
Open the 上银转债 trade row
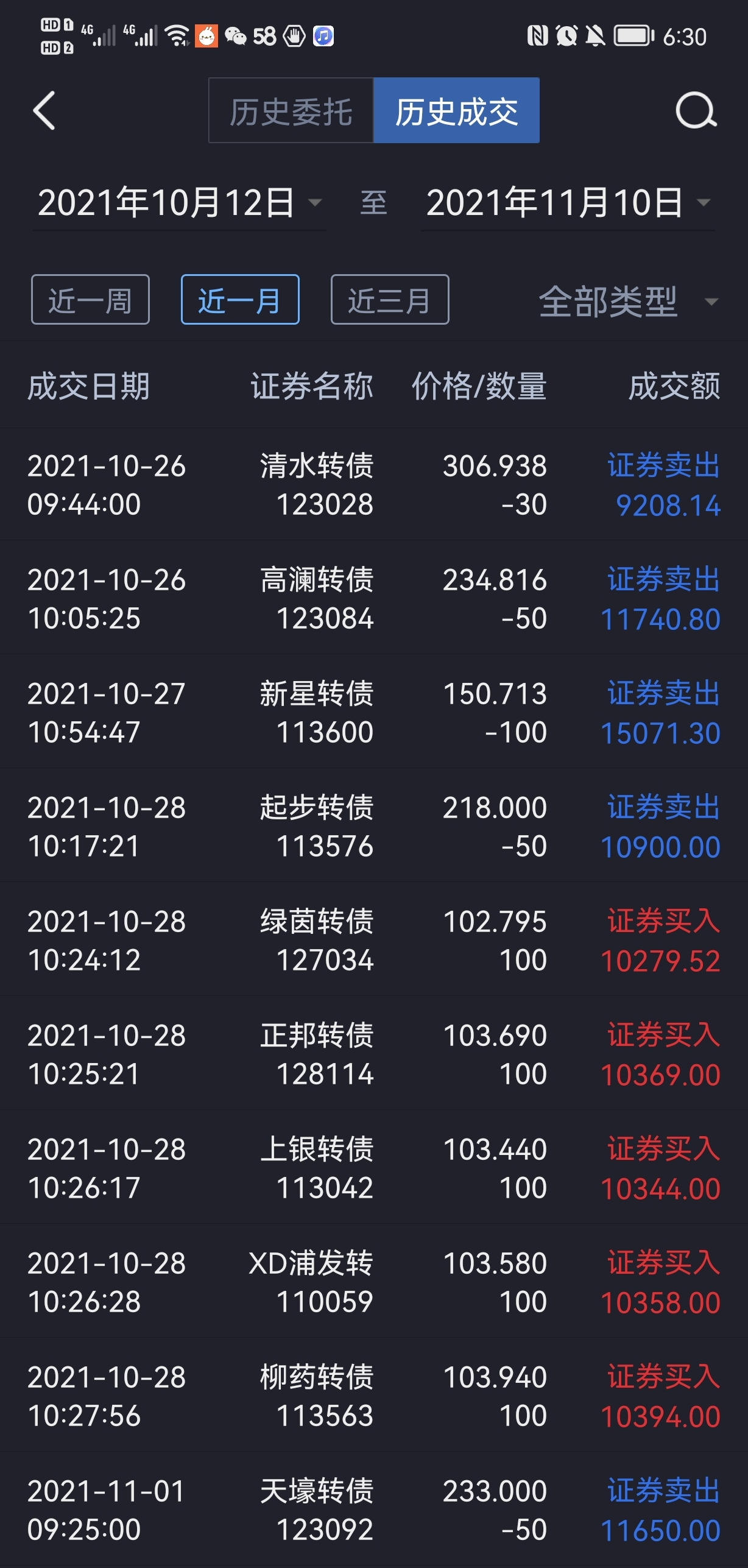click(x=374, y=1168)
